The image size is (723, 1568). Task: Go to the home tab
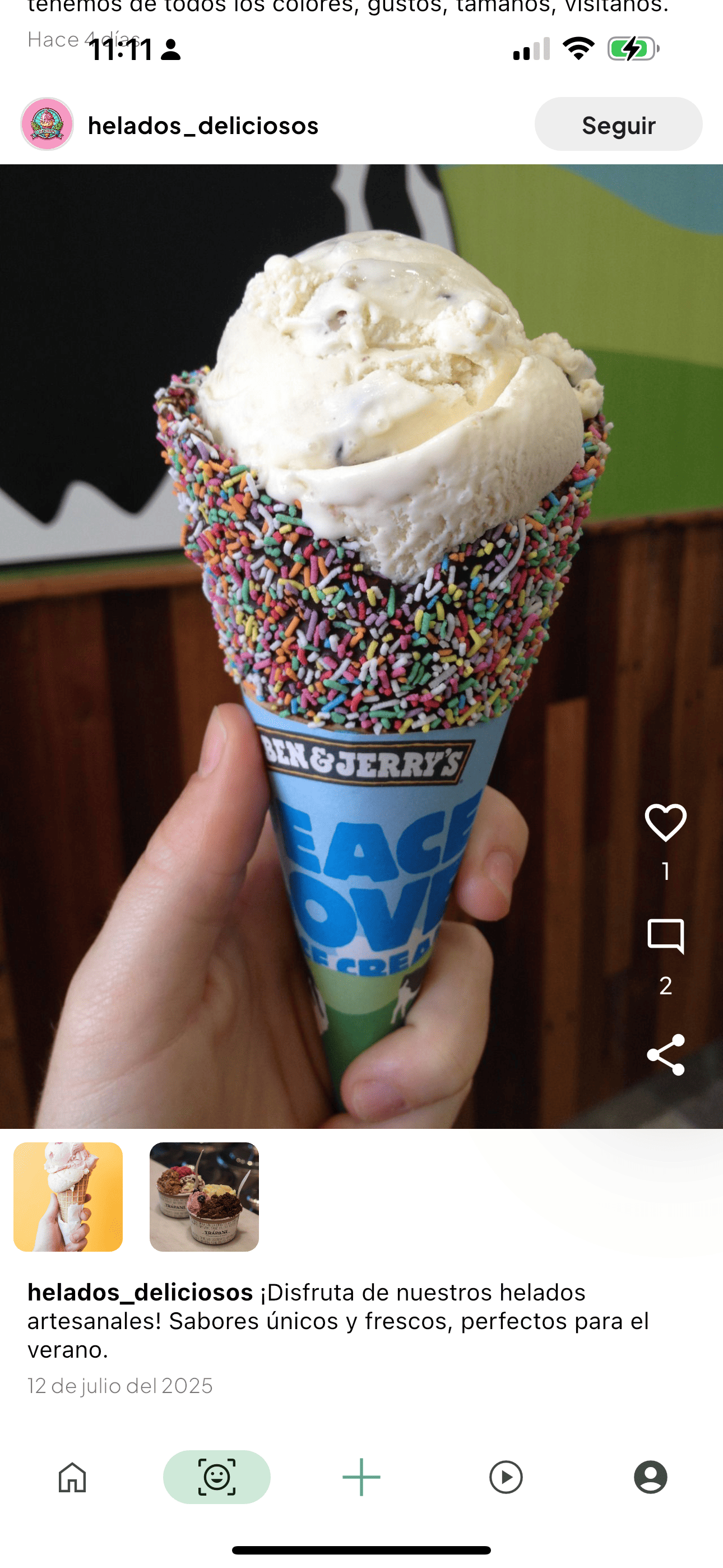pos(72,1477)
